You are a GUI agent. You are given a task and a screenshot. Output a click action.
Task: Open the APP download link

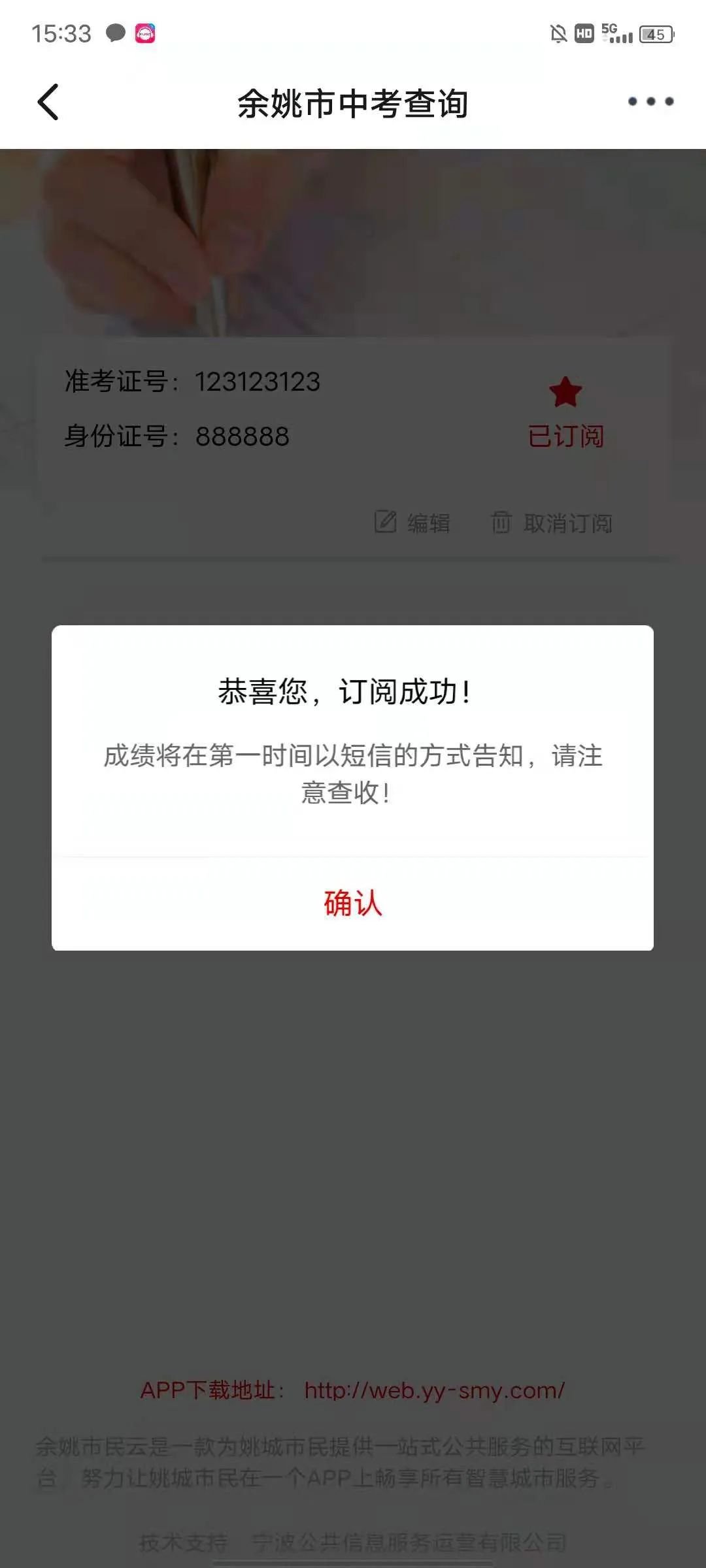point(434,1390)
